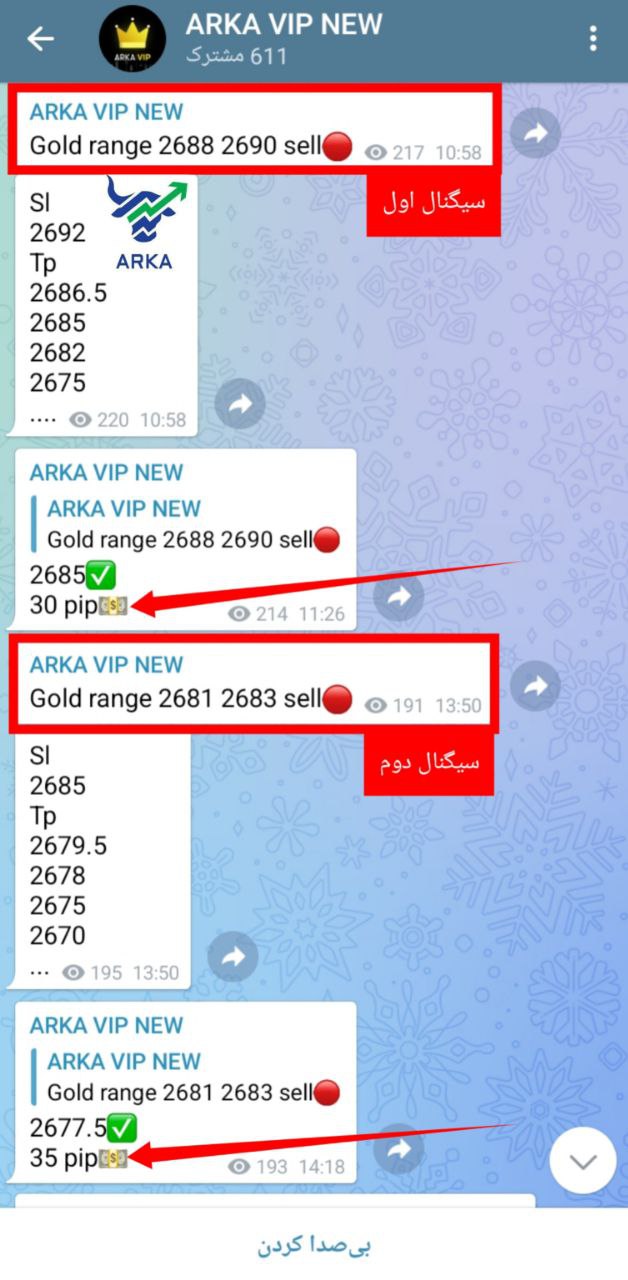Screen dimensions: 628x1280
Task: Jump to quoted message above 35 pip
Action: point(190,1078)
